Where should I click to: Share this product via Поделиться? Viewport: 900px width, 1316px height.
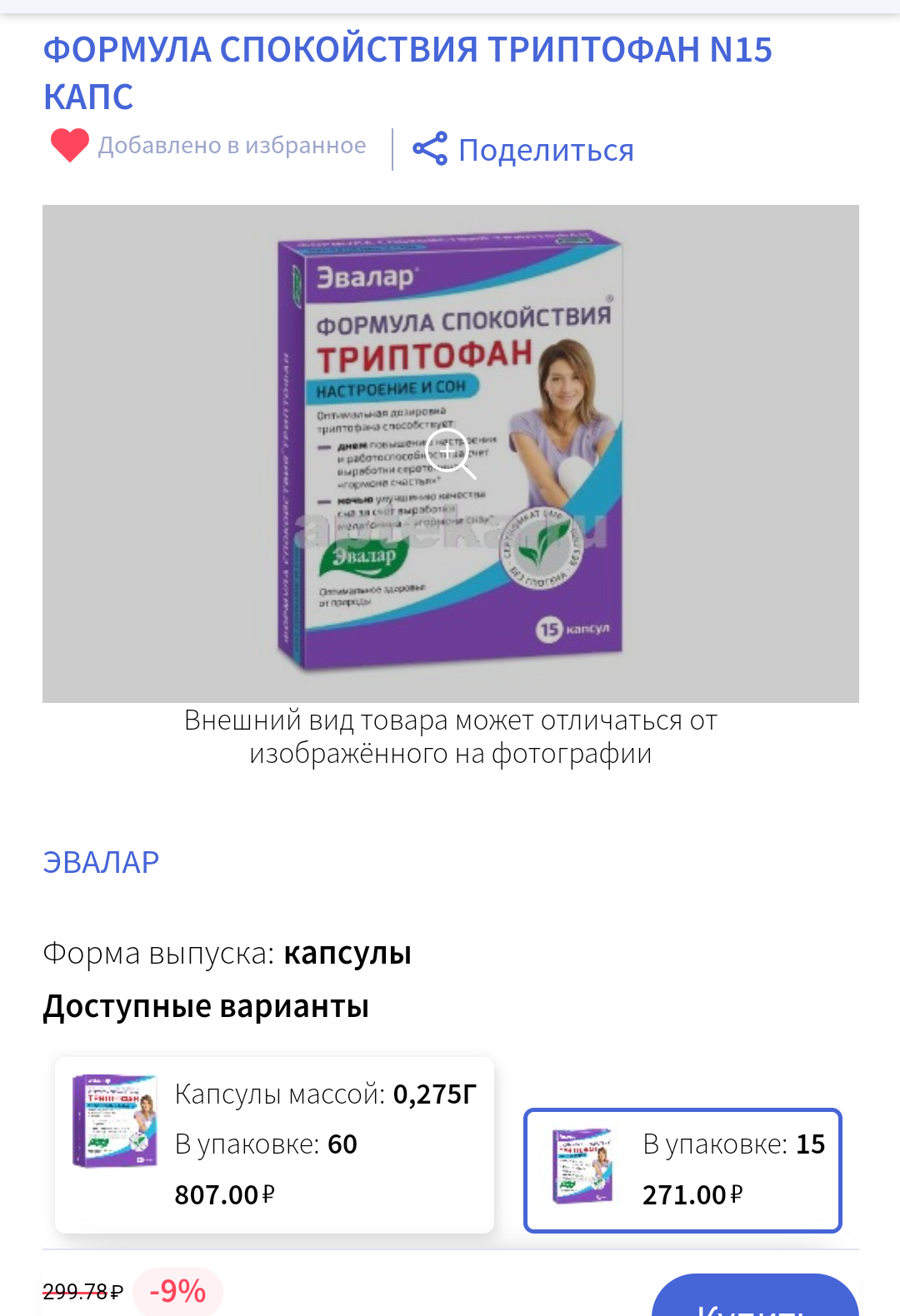(523, 150)
